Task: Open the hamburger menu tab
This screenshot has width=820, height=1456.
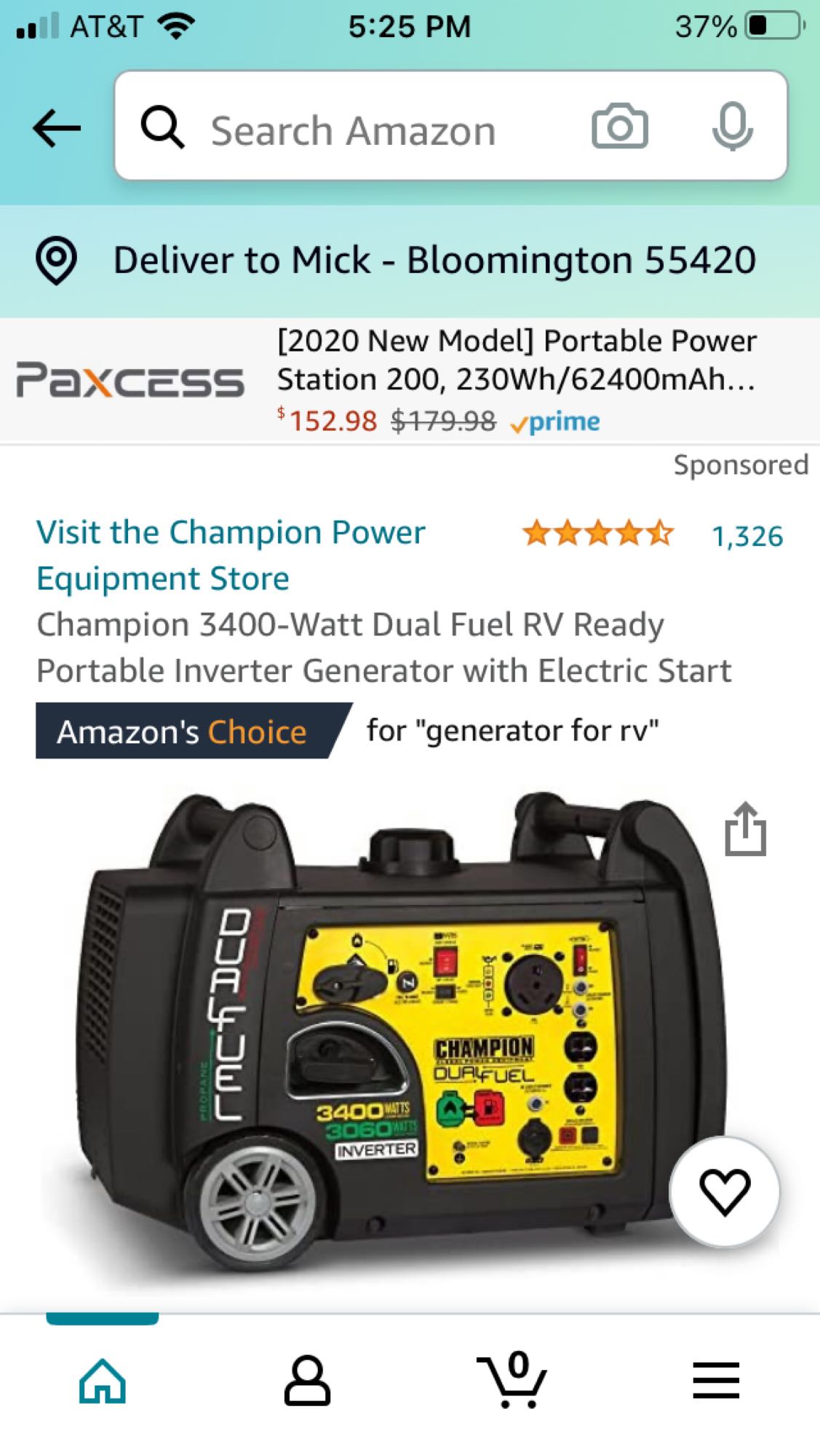Action: pos(716,1380)
